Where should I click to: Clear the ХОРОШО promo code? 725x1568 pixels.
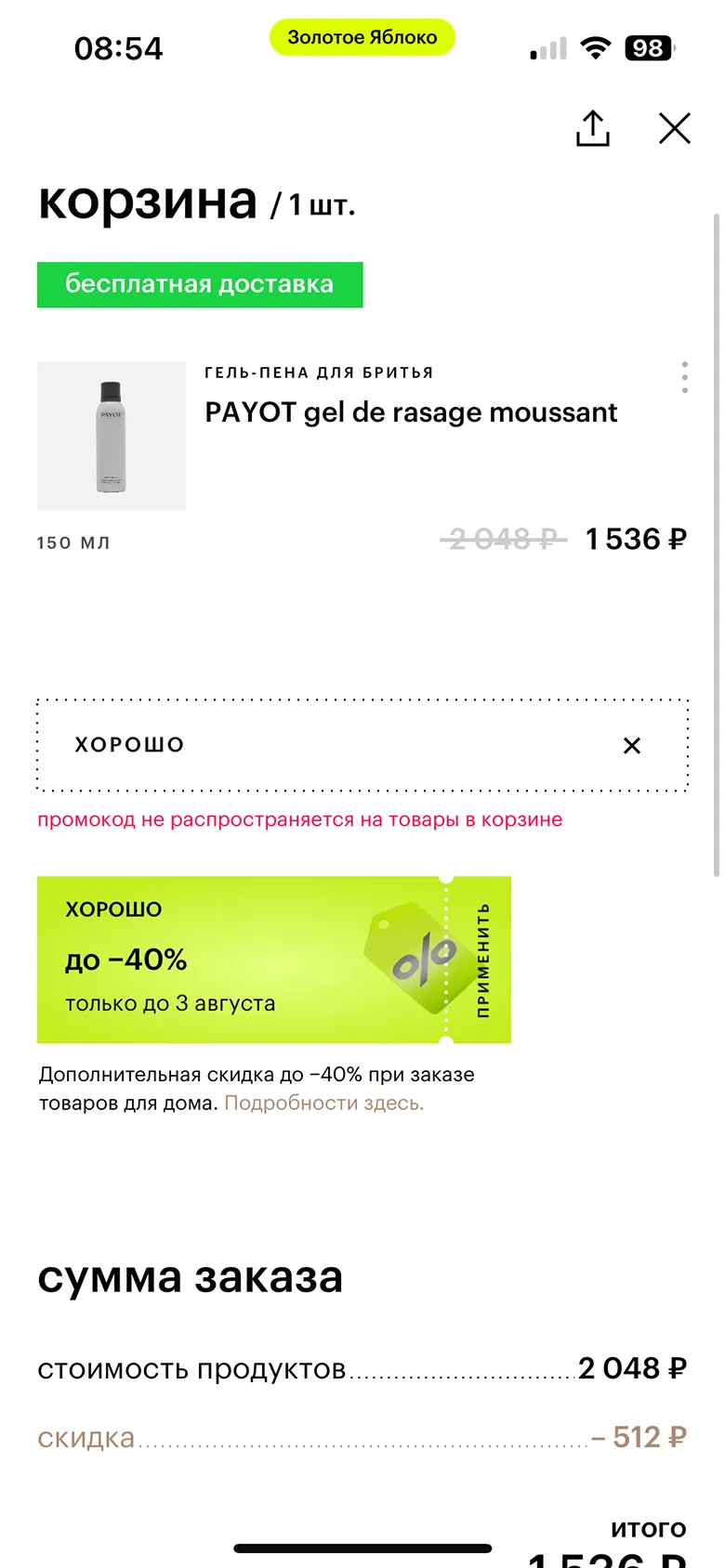tap(632, 745)
